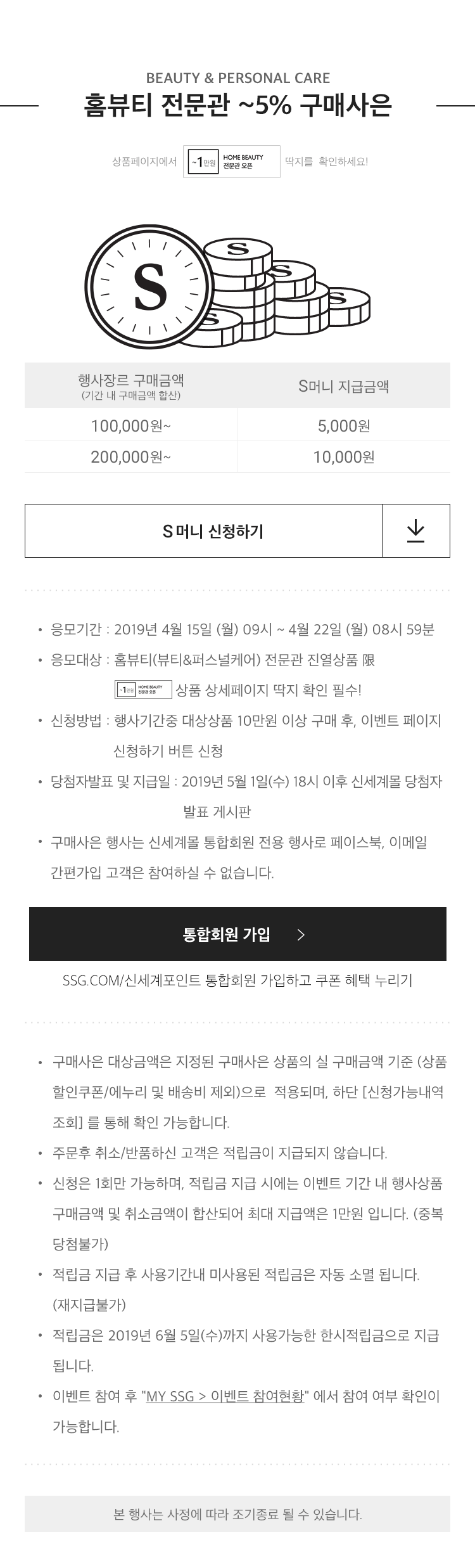Image resolution: width=475 pixels, height=1568 pixels.
Task: Apply for S Money with 신청하기 button
Action: (x=204, y=531)
